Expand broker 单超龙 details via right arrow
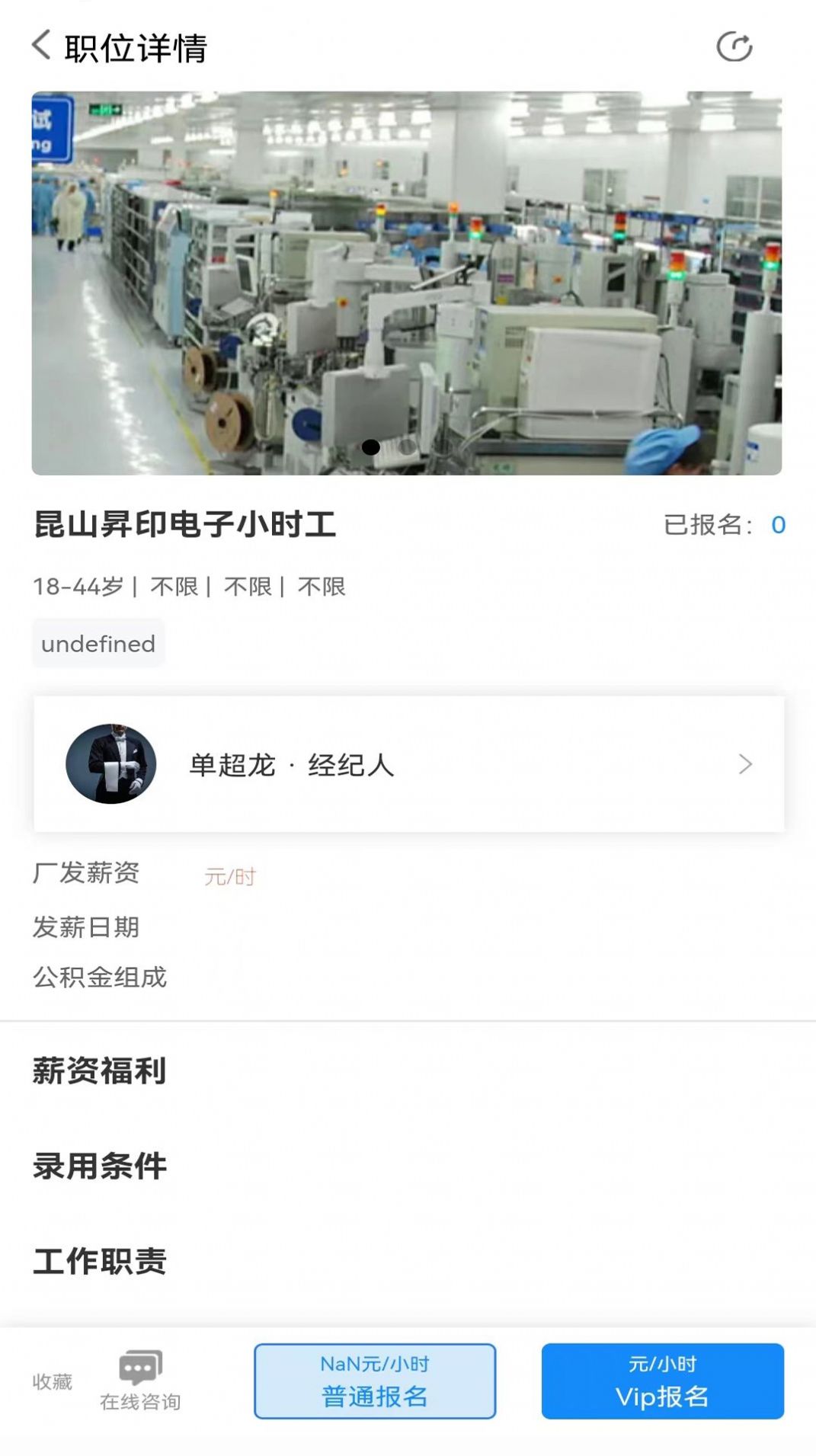Screen dimensions: 816x1456 pyautogui.click(x=744, y=764)
